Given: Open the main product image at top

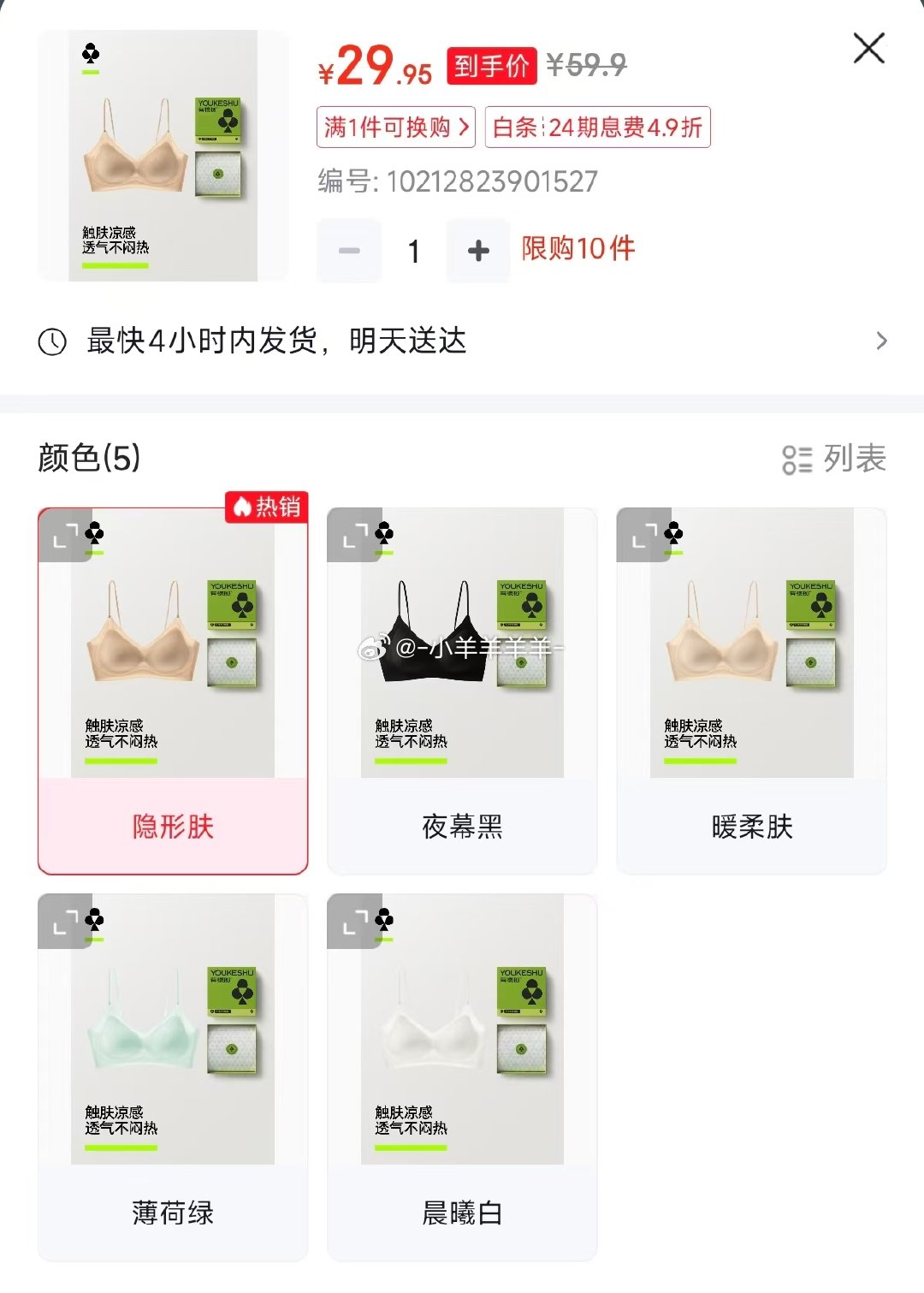Looking at the screenshot, I should coord(163,156).
